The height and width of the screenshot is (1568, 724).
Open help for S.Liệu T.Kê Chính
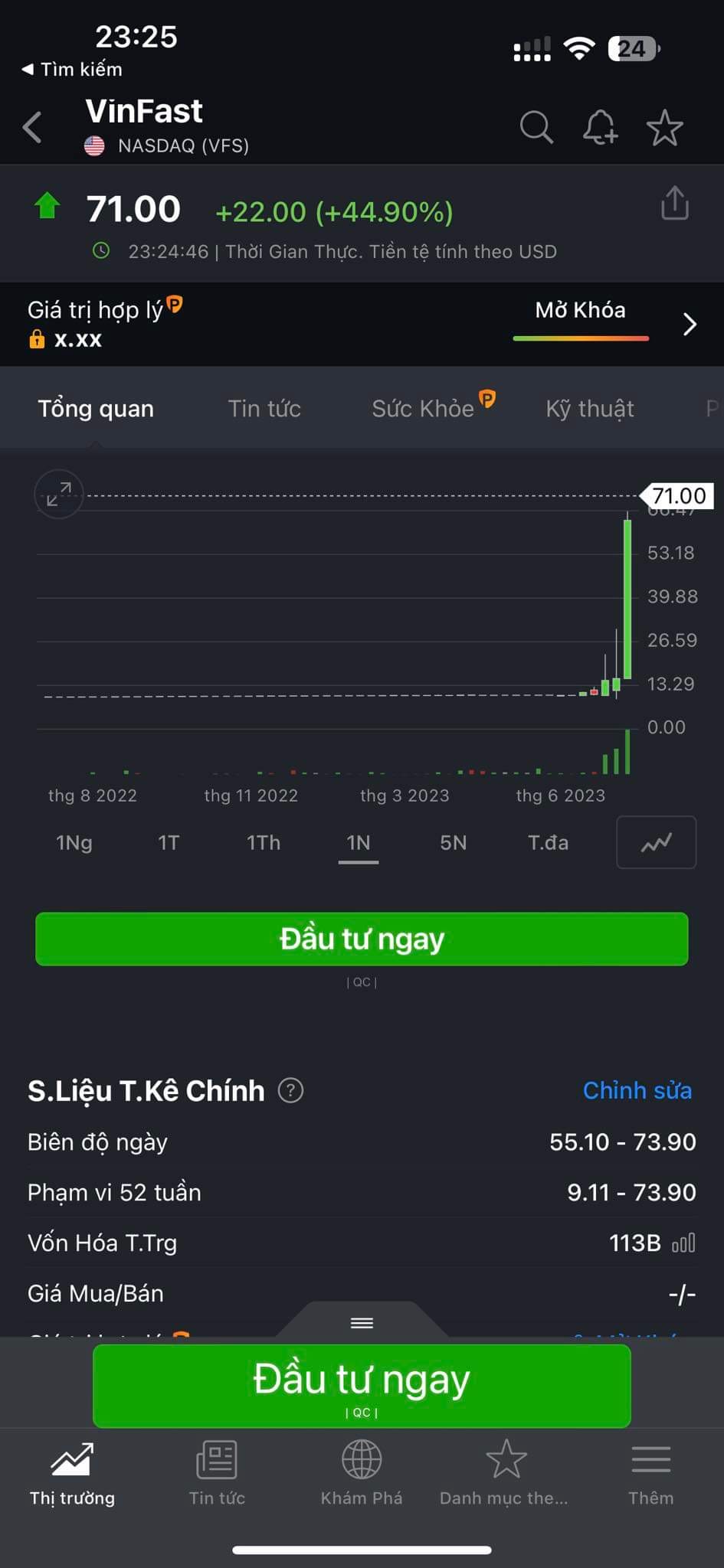(x=290, y=1090)
